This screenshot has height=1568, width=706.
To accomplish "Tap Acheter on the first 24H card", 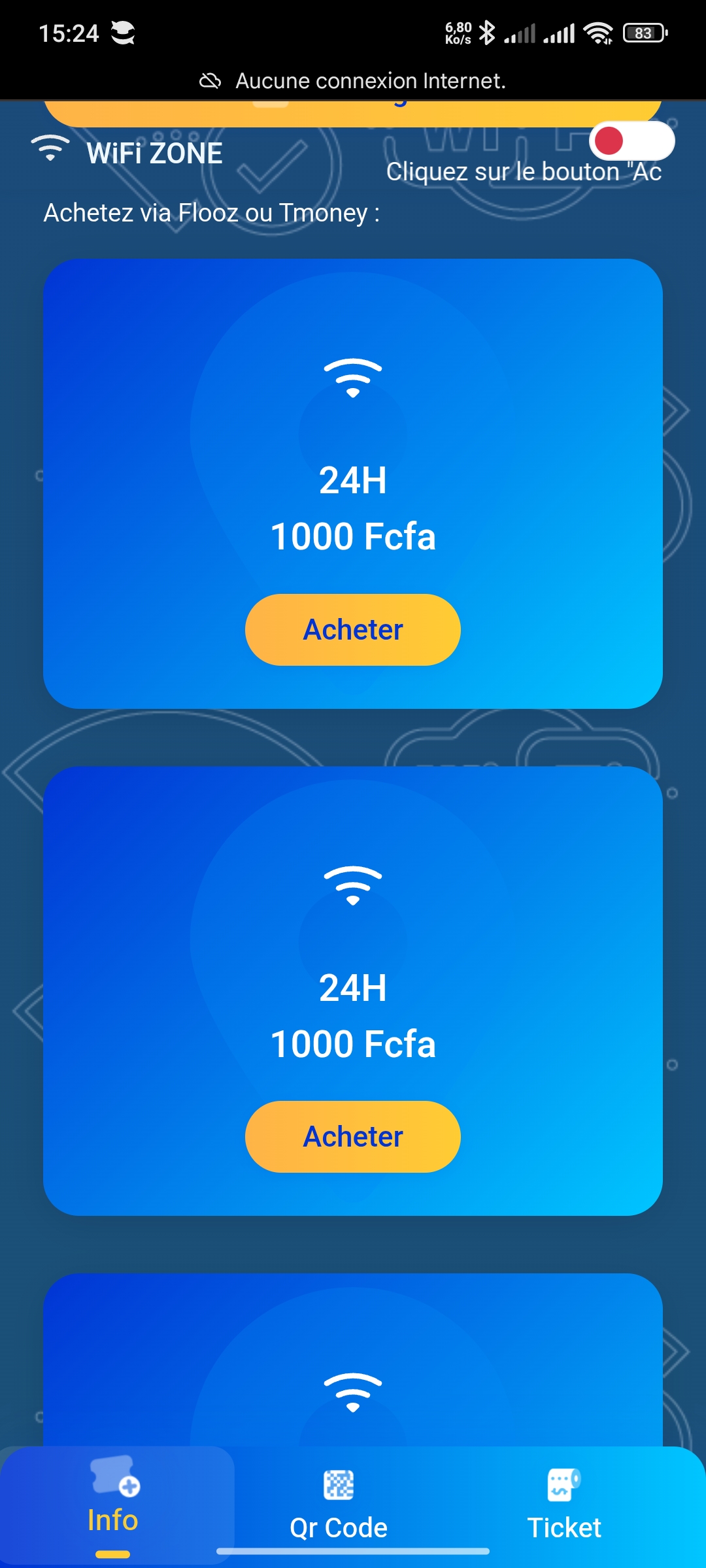I will [352, 629].
